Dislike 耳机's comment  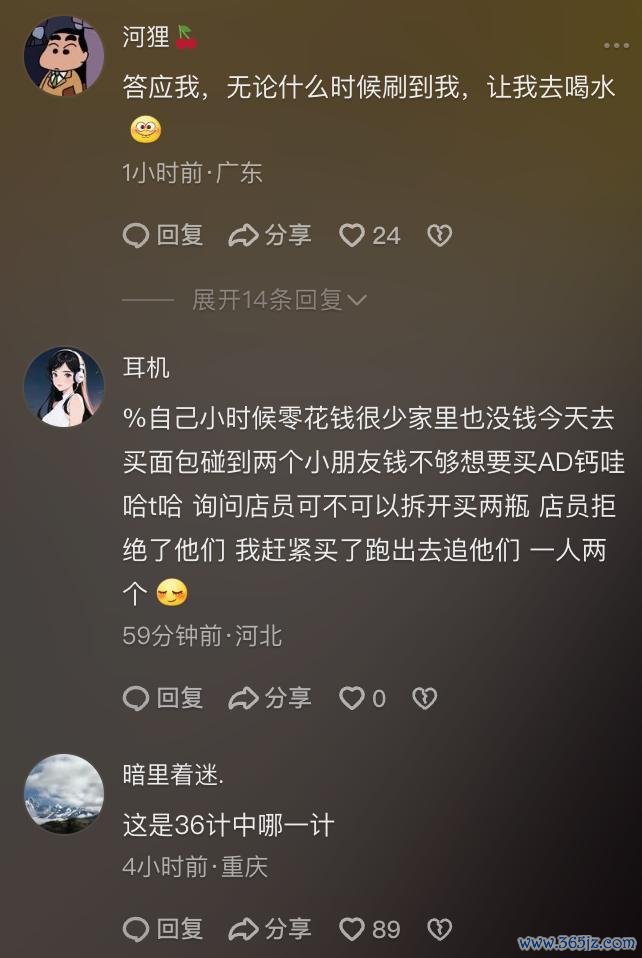(425, 698)
